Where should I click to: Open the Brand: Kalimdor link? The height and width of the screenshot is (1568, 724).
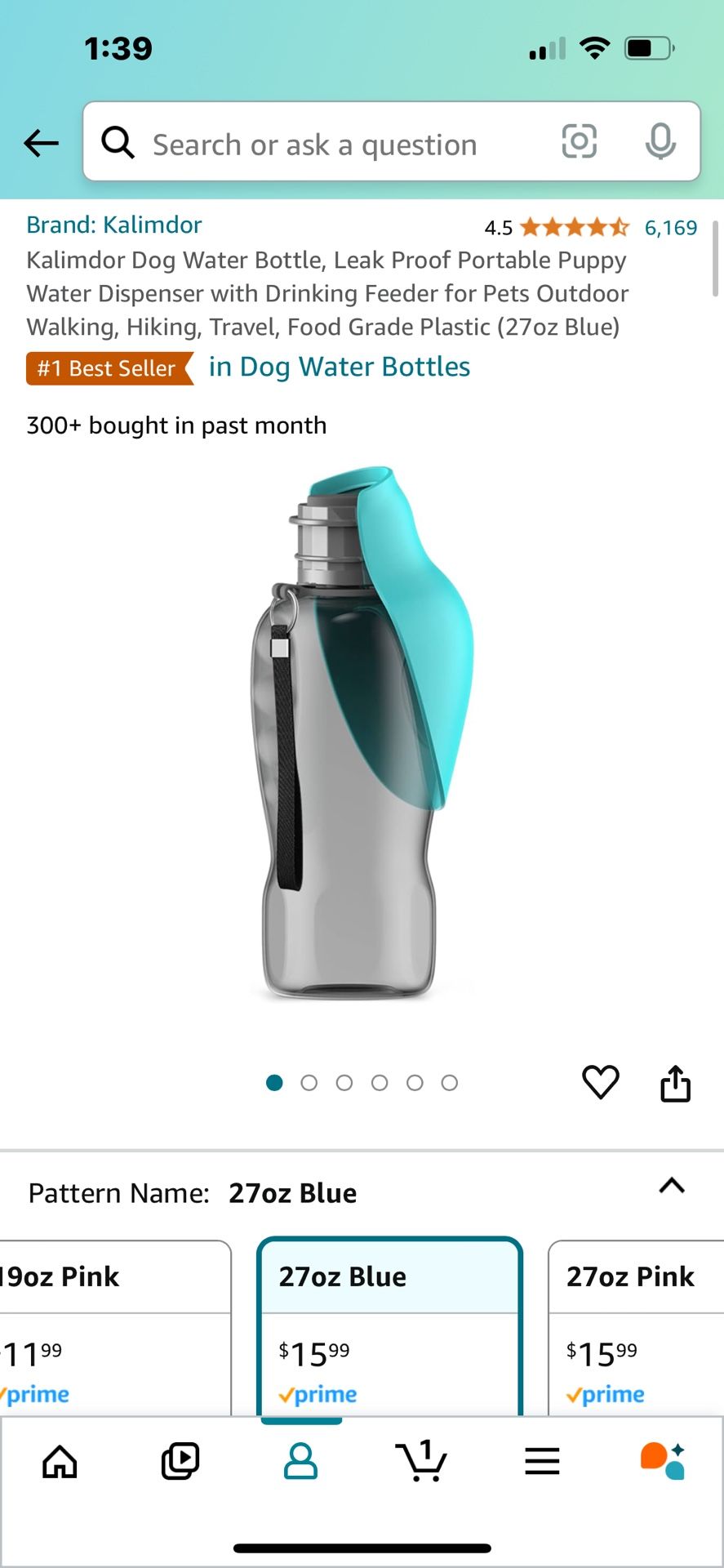coord(114,225)
